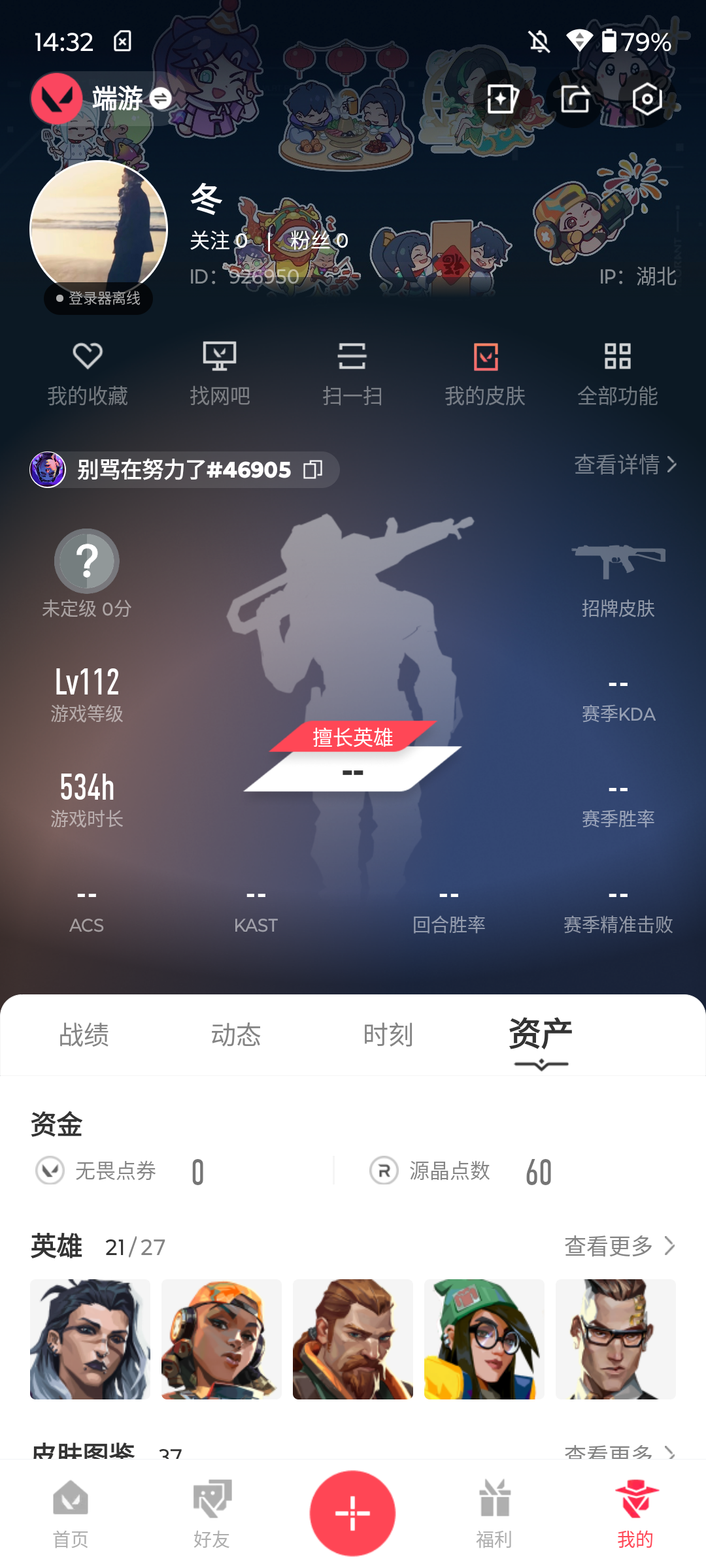Tap the red plus create button
This screenshot has height=1568, width=706.
coord(352,1512)
